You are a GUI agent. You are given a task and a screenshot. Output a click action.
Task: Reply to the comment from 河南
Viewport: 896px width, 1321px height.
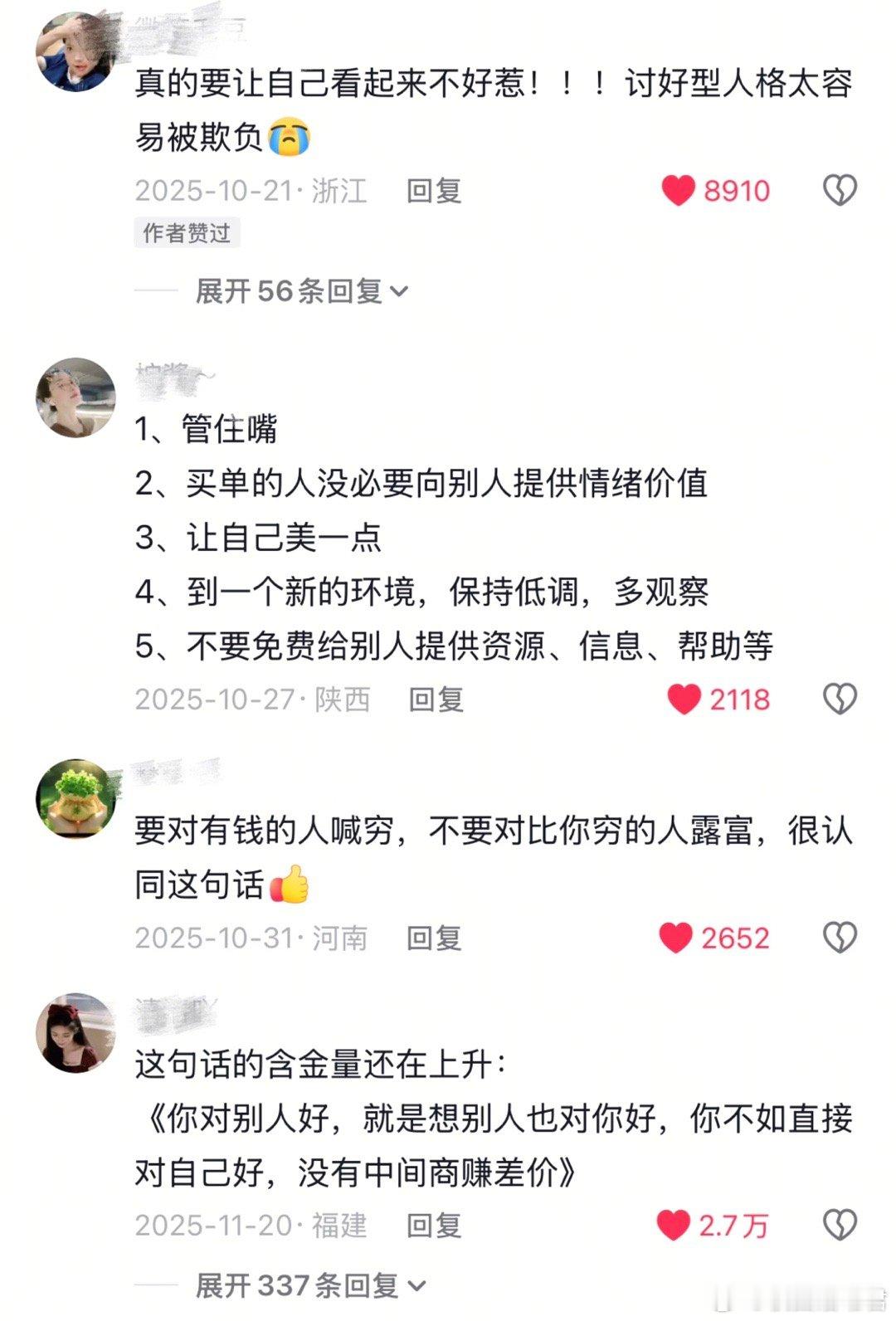pos(435,938)
